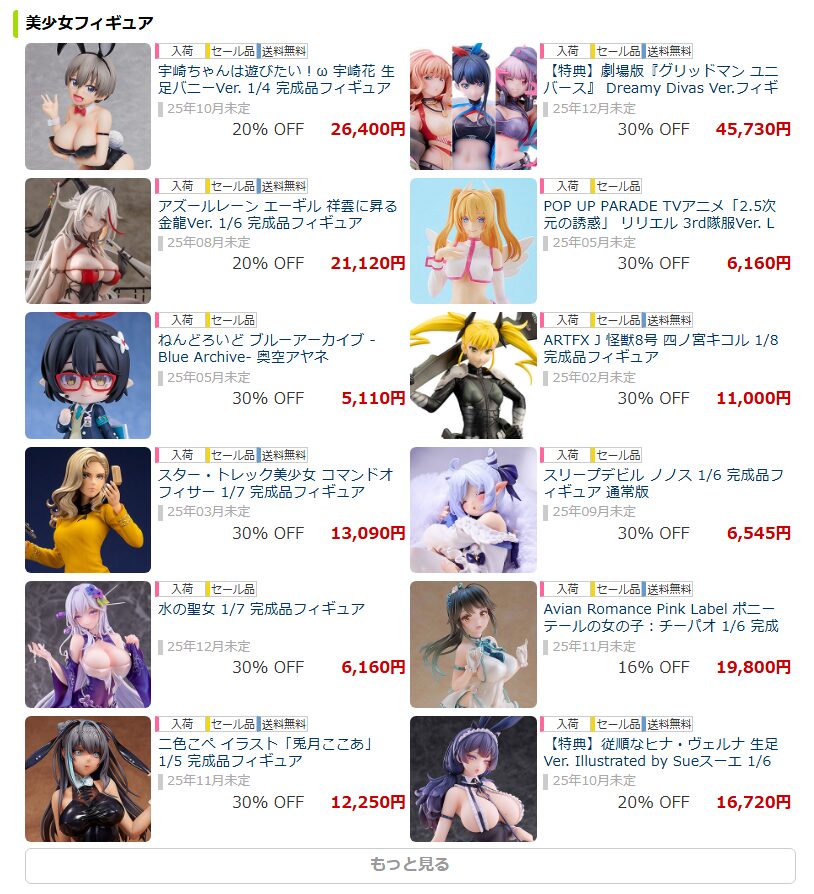Open the 宇崎ちゃんは遊びたい 宇崎花 figure listing
Viewport: 814px width, 894px height.
click(276, 80)
